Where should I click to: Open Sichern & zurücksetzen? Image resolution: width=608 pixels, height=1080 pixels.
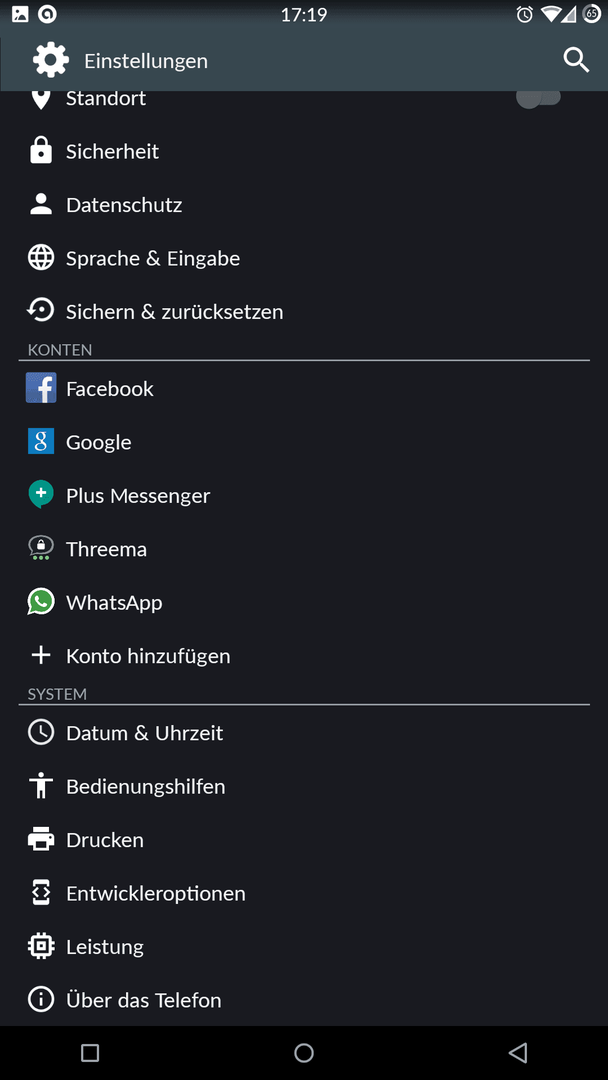304,312
